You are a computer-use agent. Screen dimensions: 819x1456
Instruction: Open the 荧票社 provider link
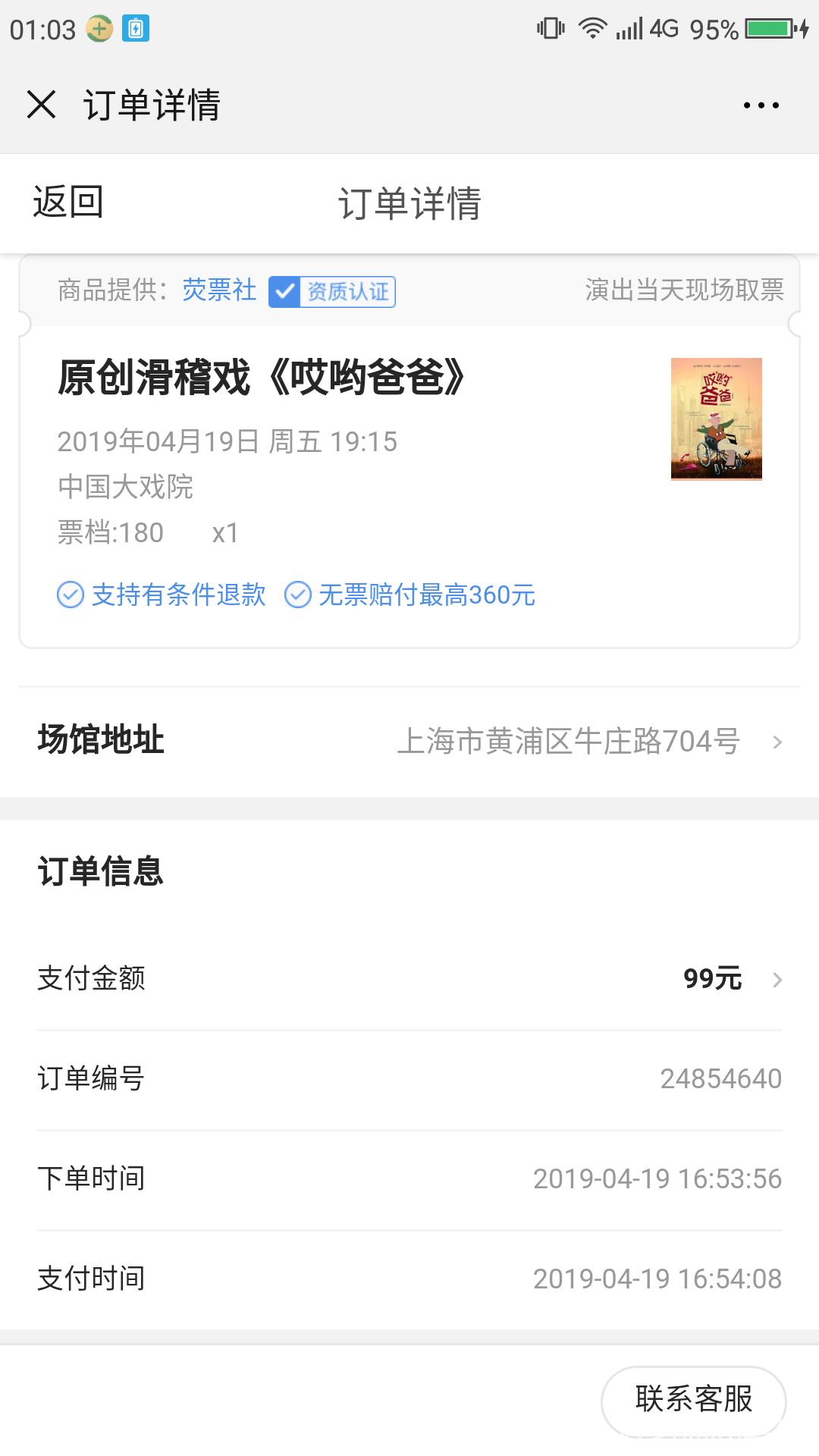[219, 290]
